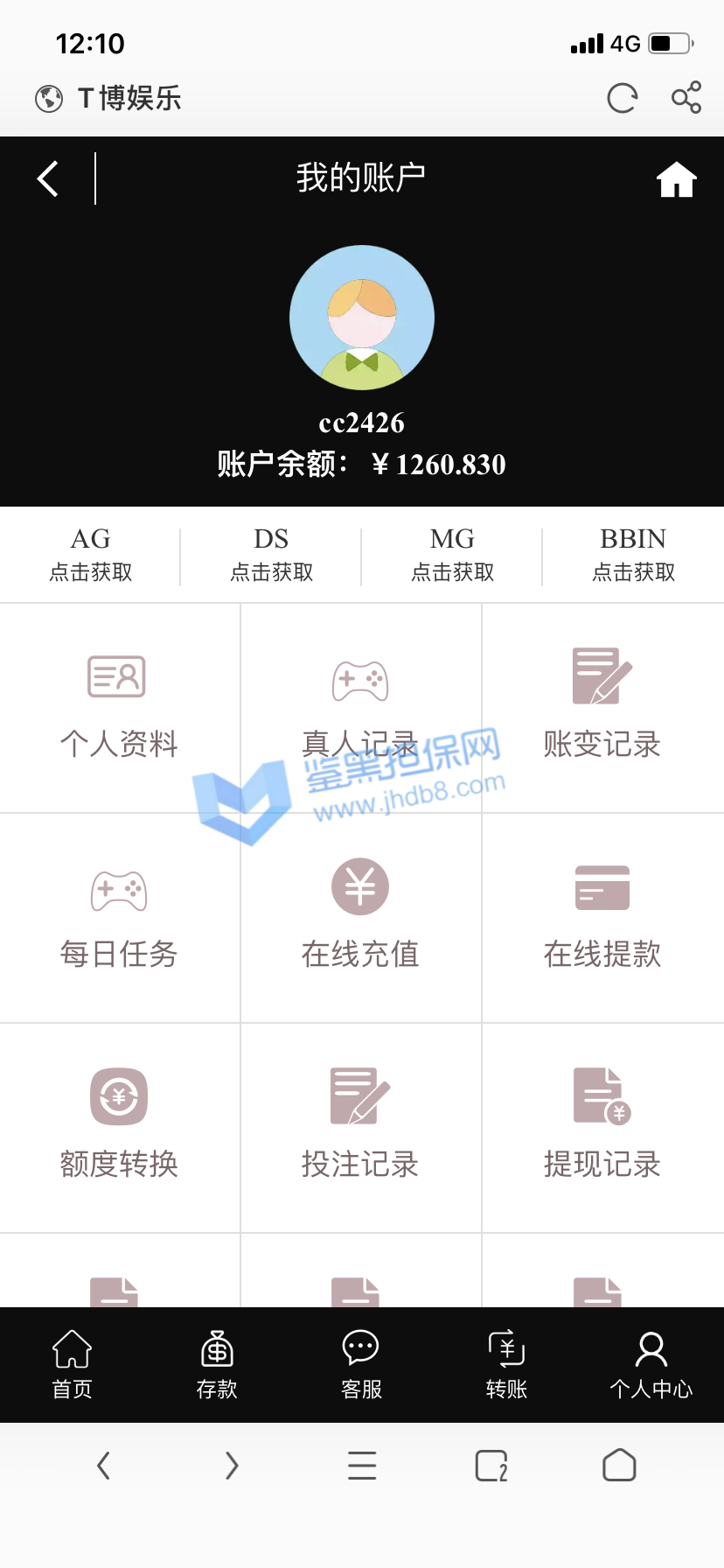Screen dimensions: 724x1568
Task: Open 客服 customer service tab
Action: point(361,1364)
